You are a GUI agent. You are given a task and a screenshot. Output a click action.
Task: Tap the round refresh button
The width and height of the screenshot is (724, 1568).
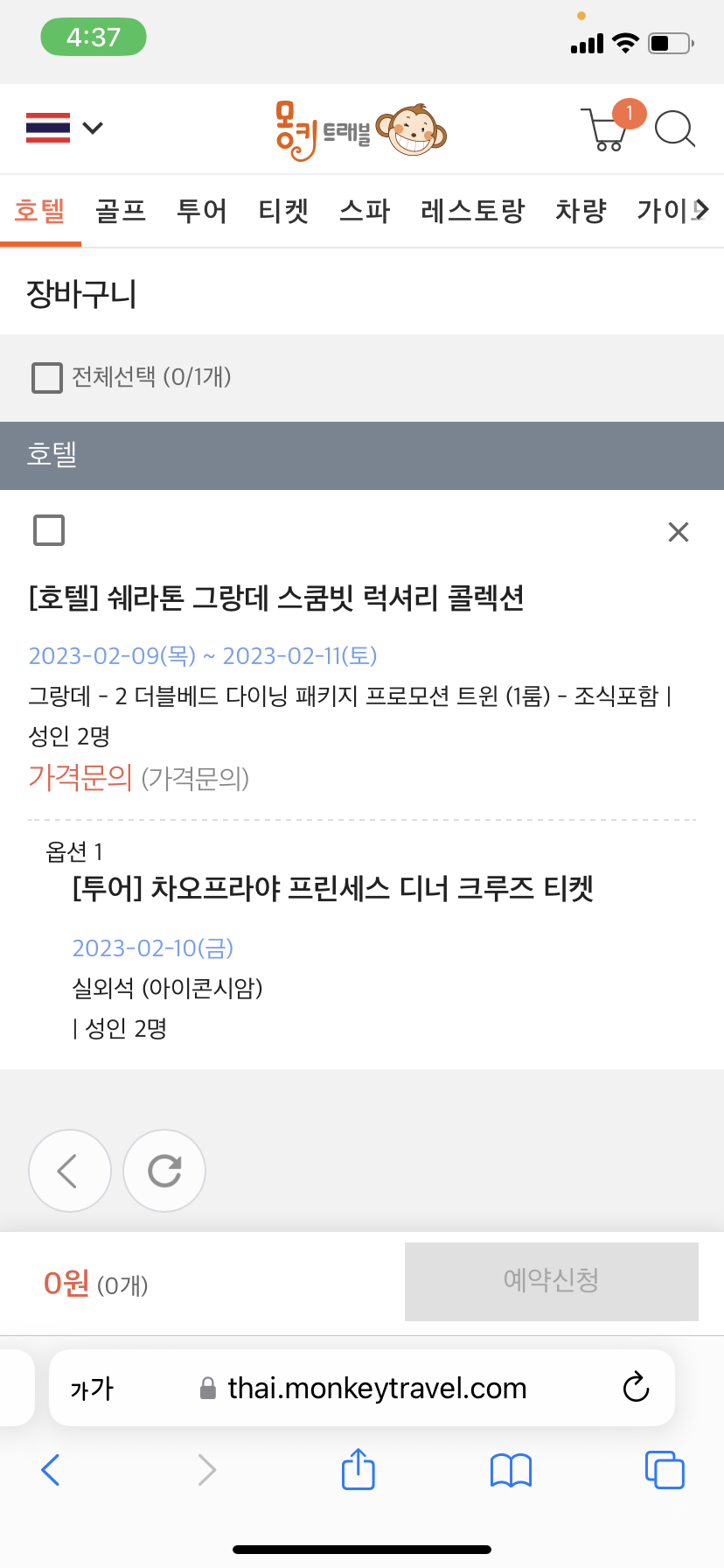pyautogui.click(x=164, y=1171)
